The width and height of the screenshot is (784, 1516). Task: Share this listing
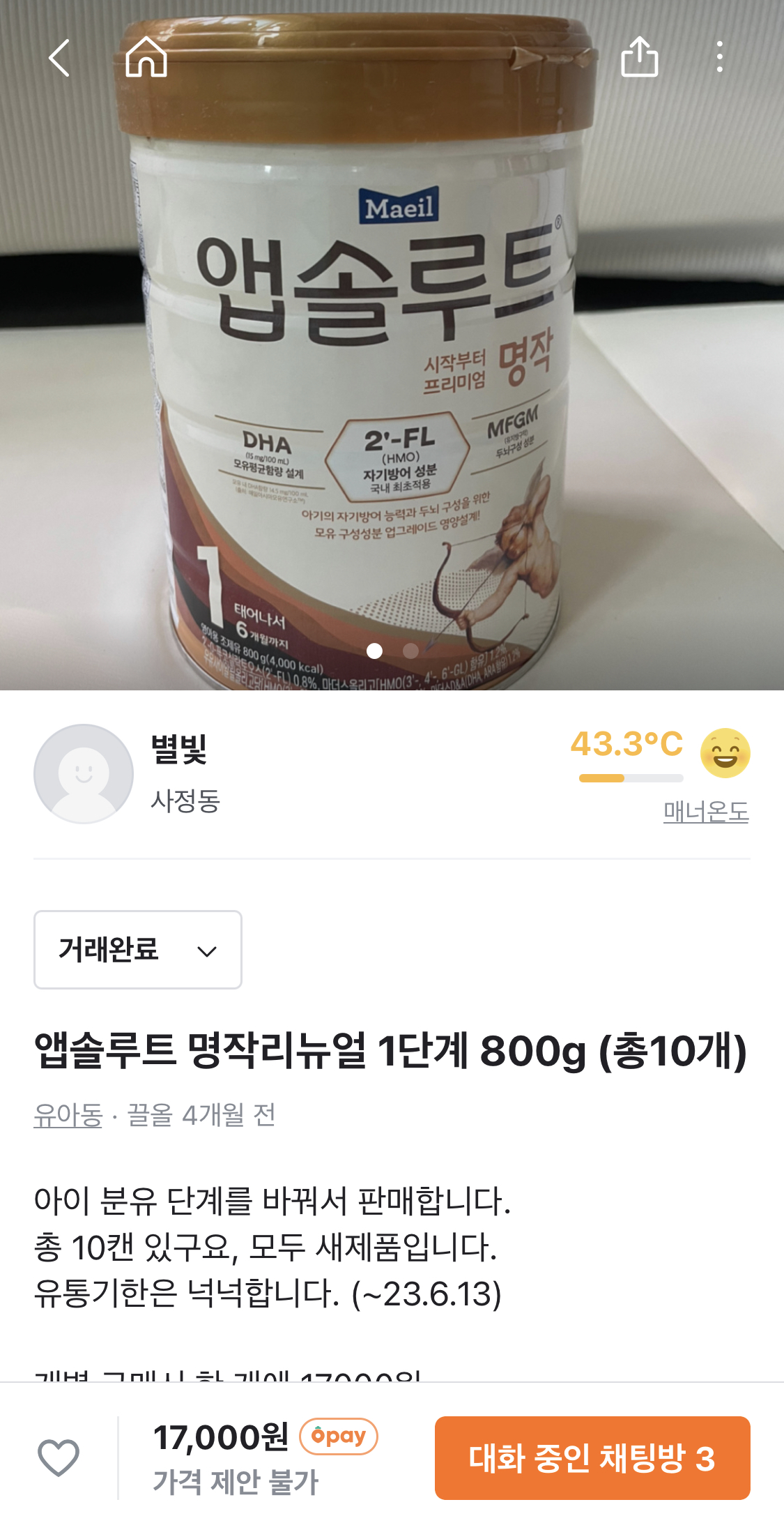point(639,57)
